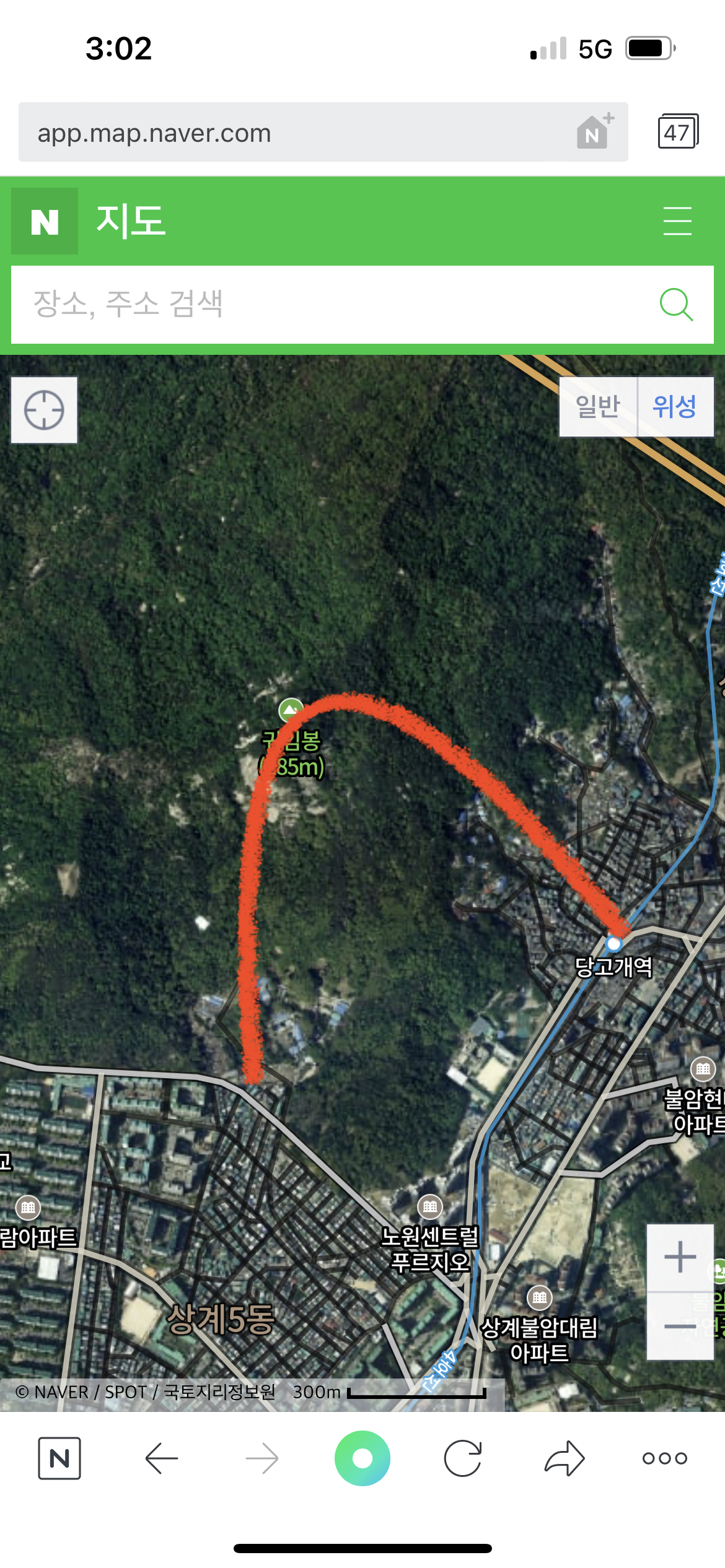Select the 당고개역 station marker
Viewport: 725px width, 1568px height.
(x=613, y=944)
